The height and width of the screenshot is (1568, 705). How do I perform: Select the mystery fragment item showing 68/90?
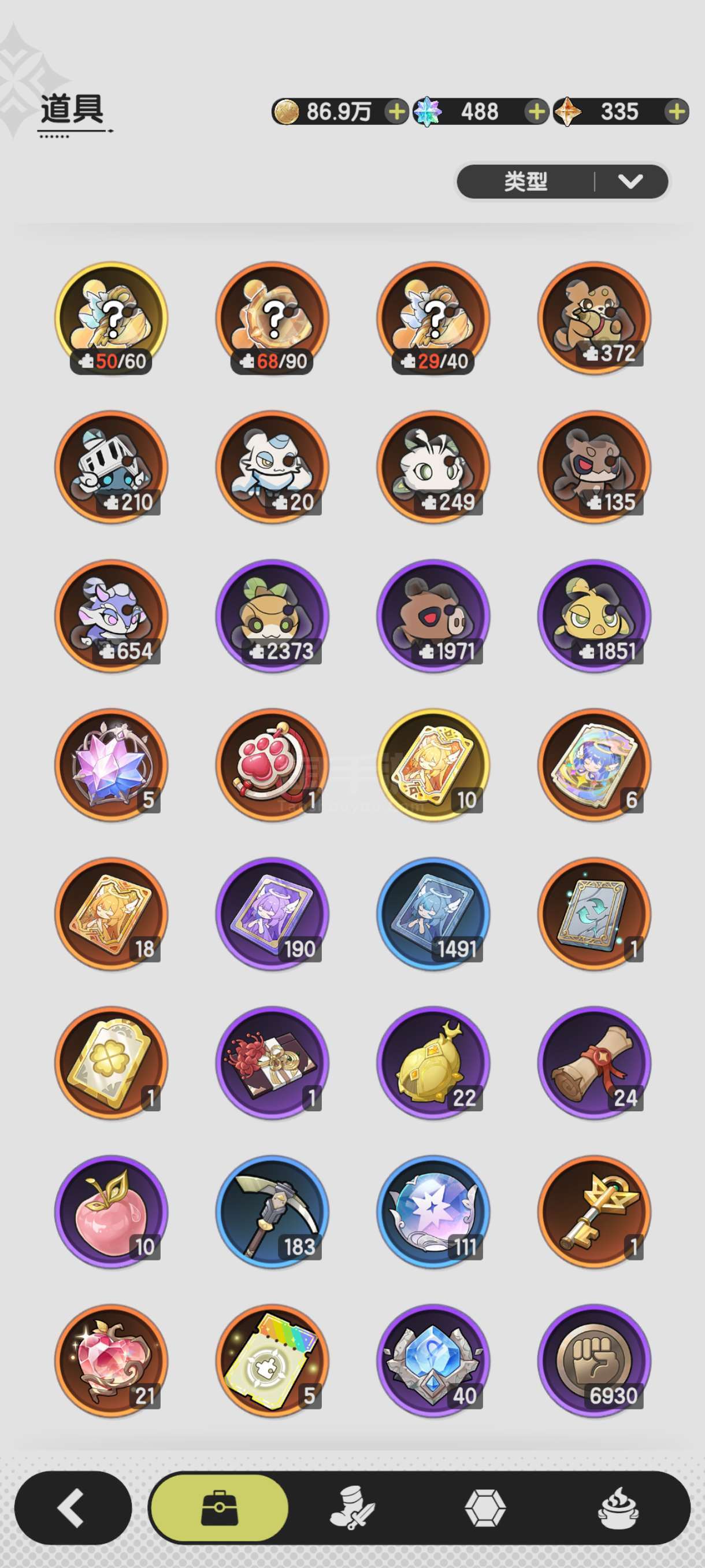(x=273, y=319)
